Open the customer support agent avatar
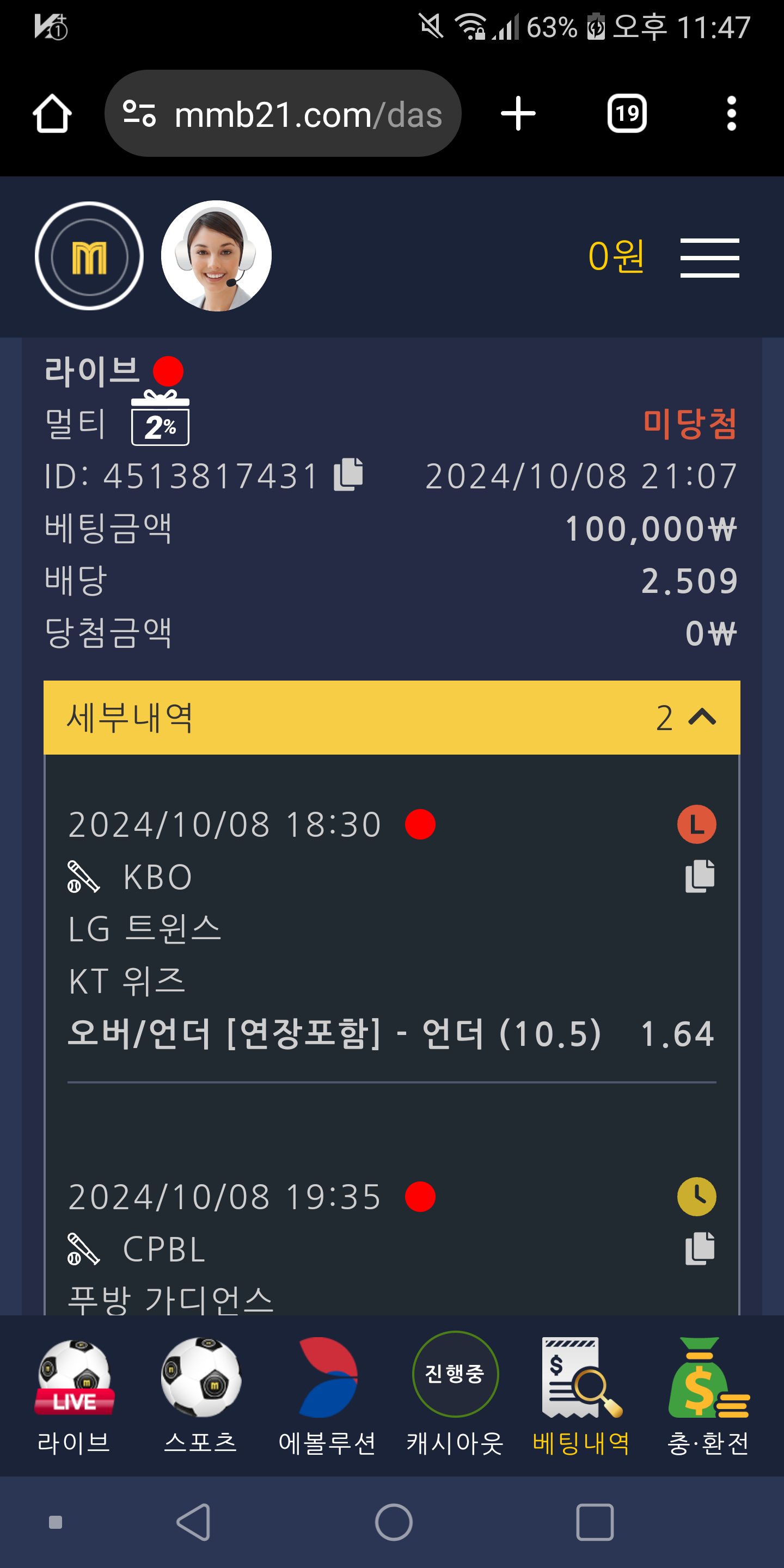This screenshot has height=1568, width=784. click(216, 256)
